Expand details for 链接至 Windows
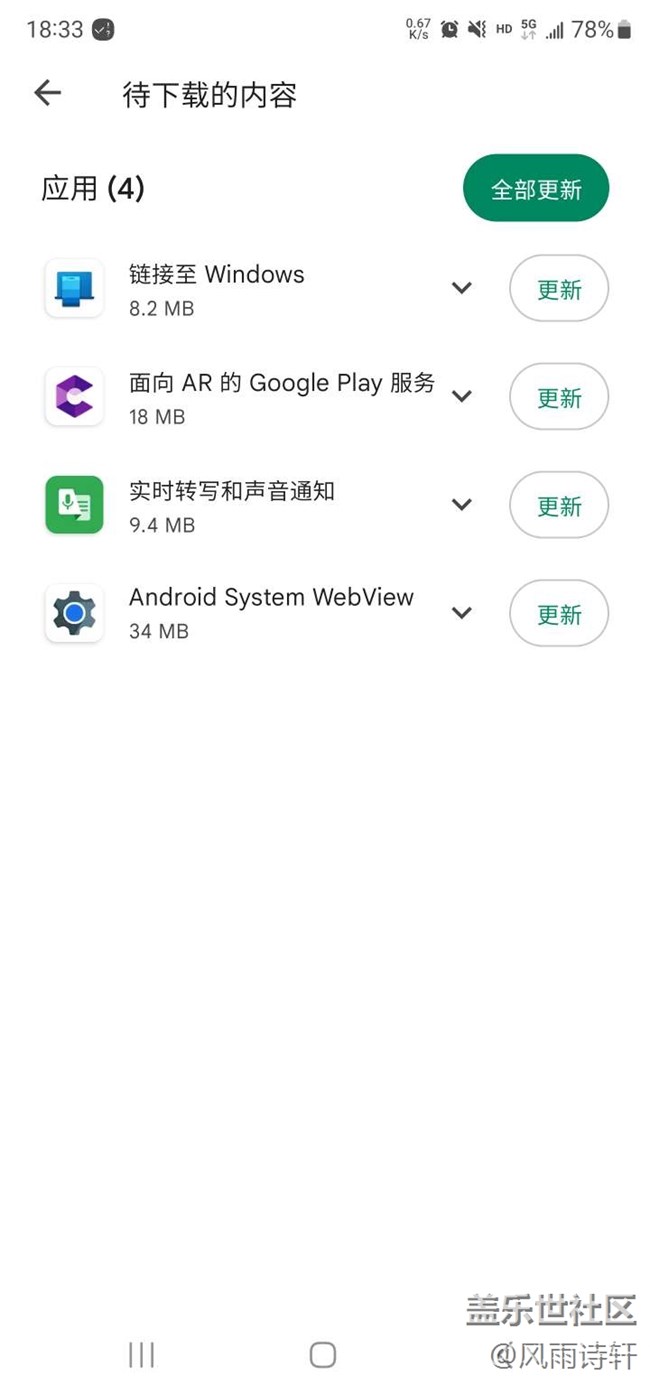Viewport: 650px width, 1394px height. (x=461, y=288)
